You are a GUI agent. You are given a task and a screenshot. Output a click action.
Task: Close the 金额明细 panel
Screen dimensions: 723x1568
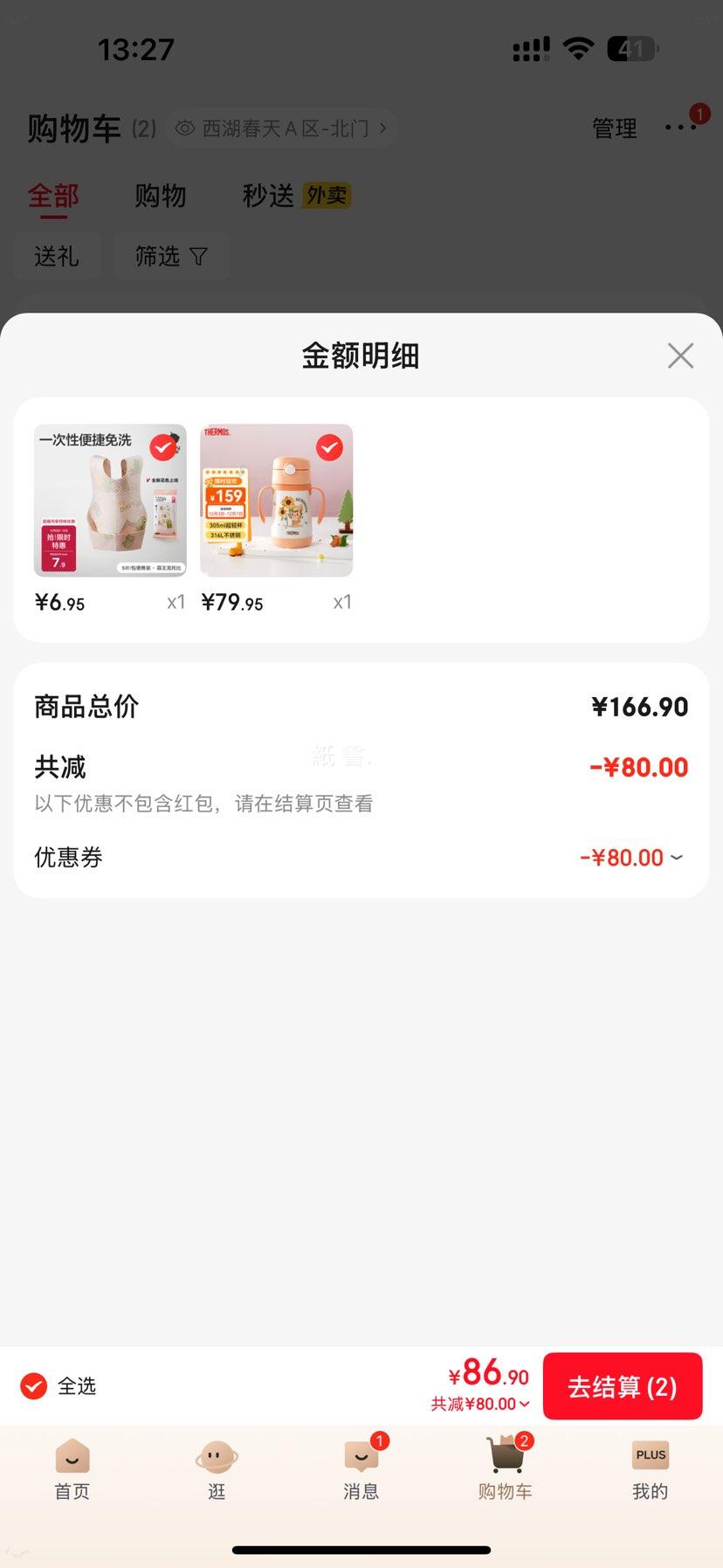pos(680,356)
